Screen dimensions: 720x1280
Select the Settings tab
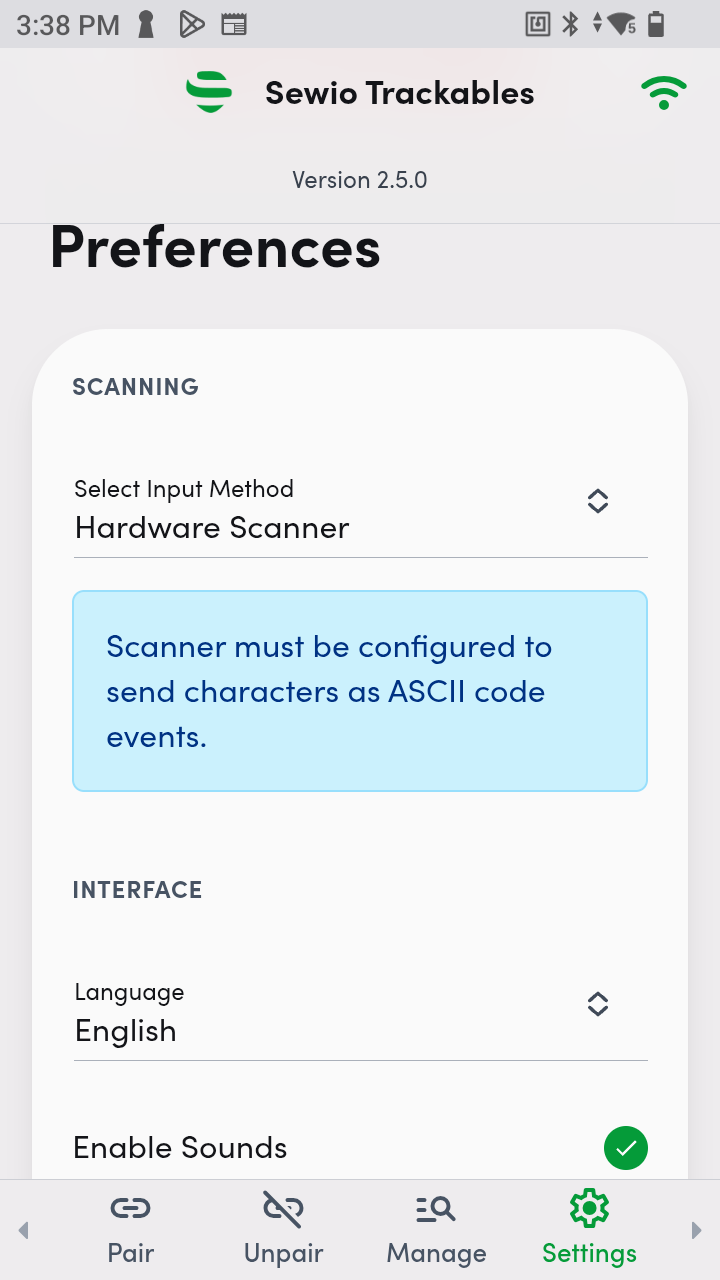pyautogui.click(x=589, y=1229)
